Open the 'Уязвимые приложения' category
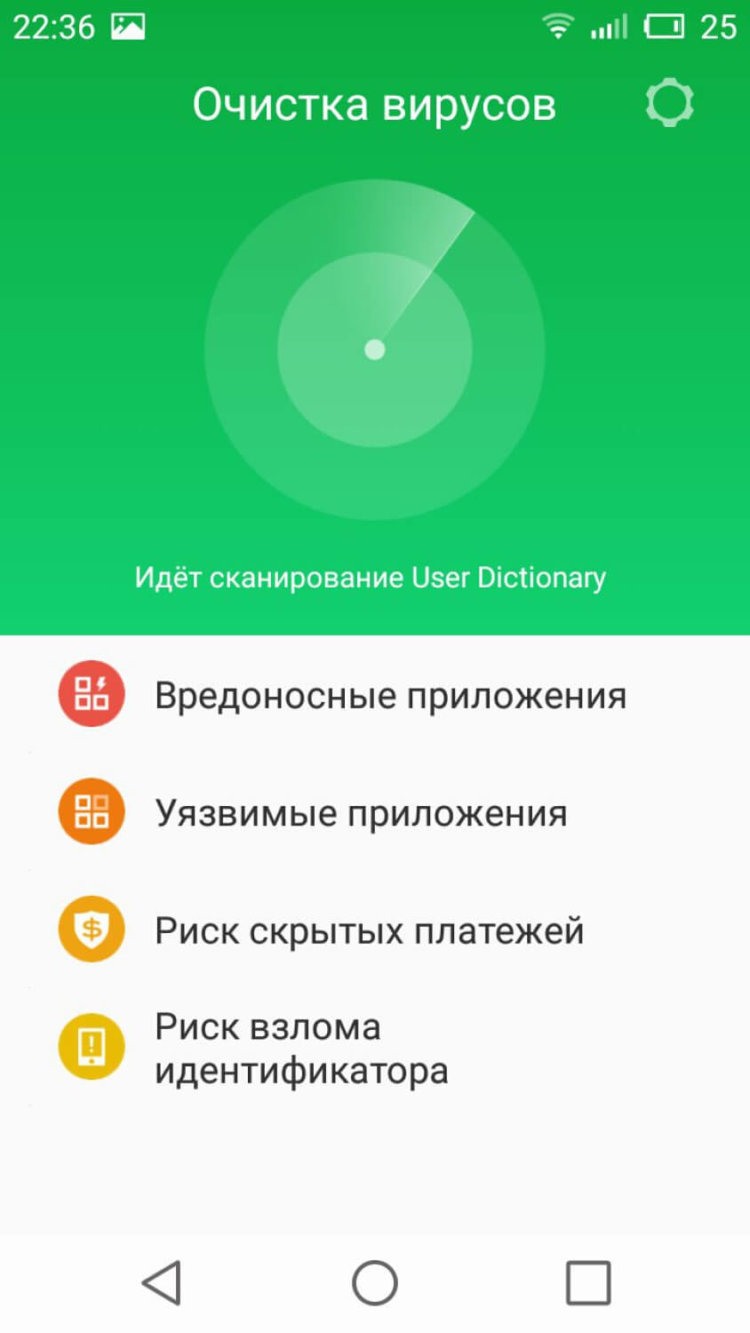Screen dimensions: 750x1333 tap(363, 812)
